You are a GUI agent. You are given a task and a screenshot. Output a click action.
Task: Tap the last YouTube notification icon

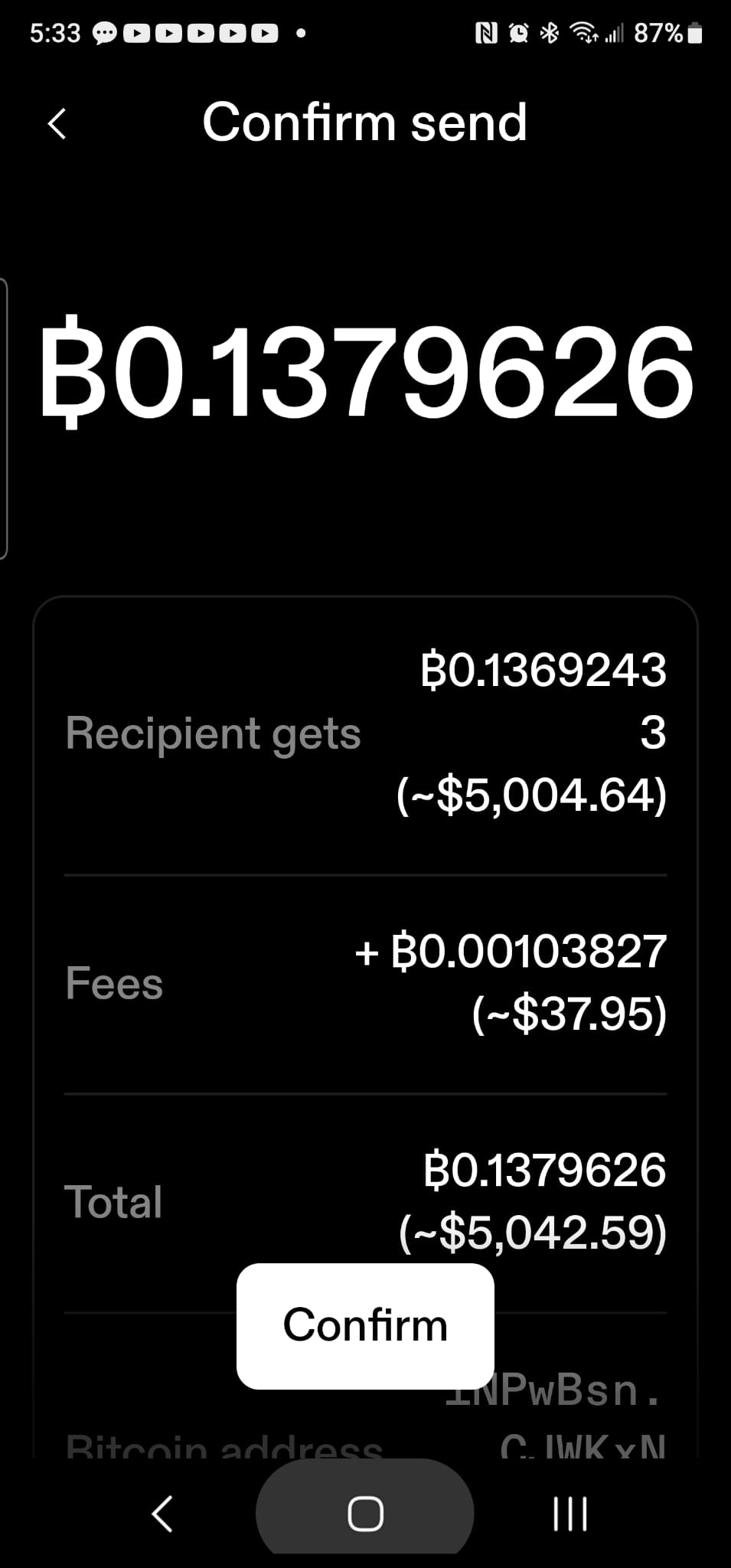(x=263, y=32)
